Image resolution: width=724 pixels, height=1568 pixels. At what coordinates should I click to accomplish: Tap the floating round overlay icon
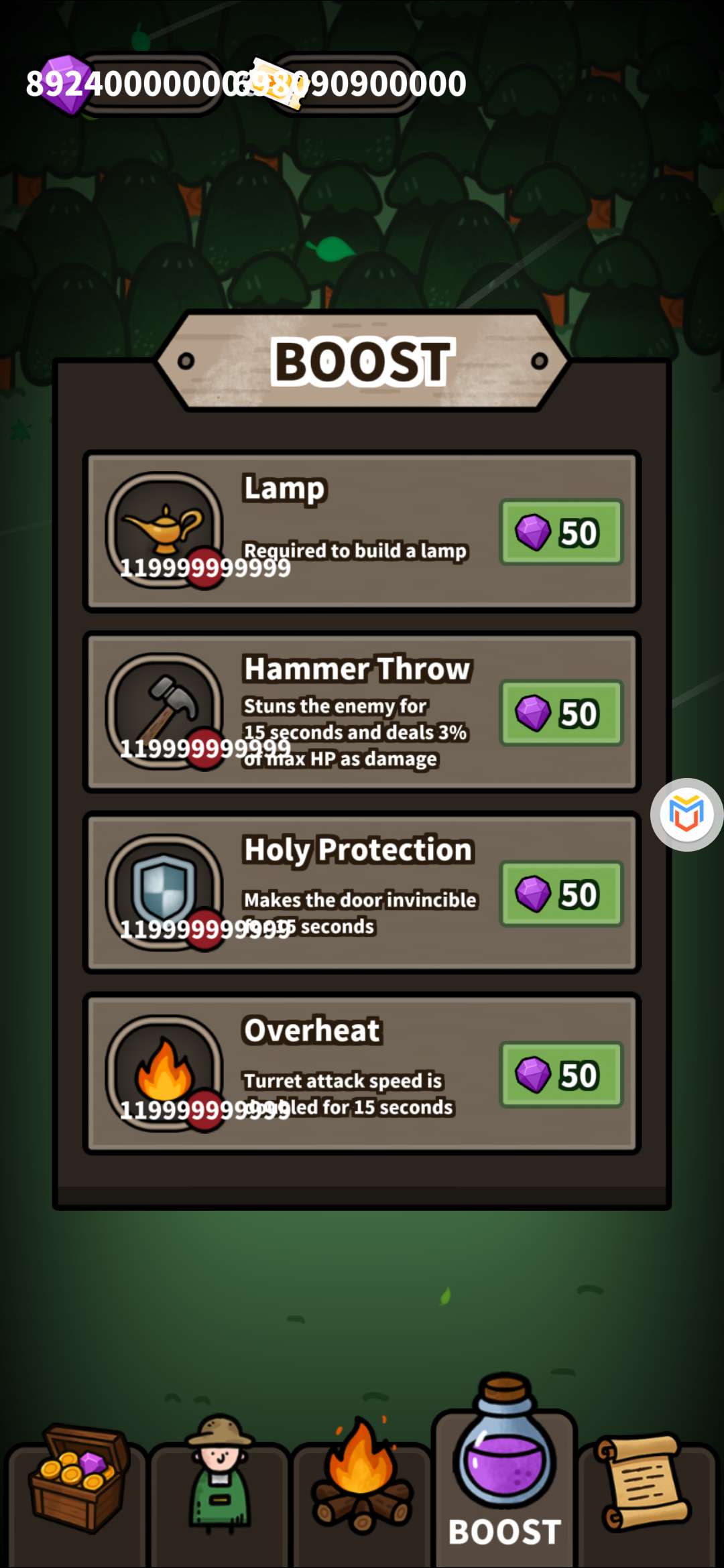[x=686, y=815]
